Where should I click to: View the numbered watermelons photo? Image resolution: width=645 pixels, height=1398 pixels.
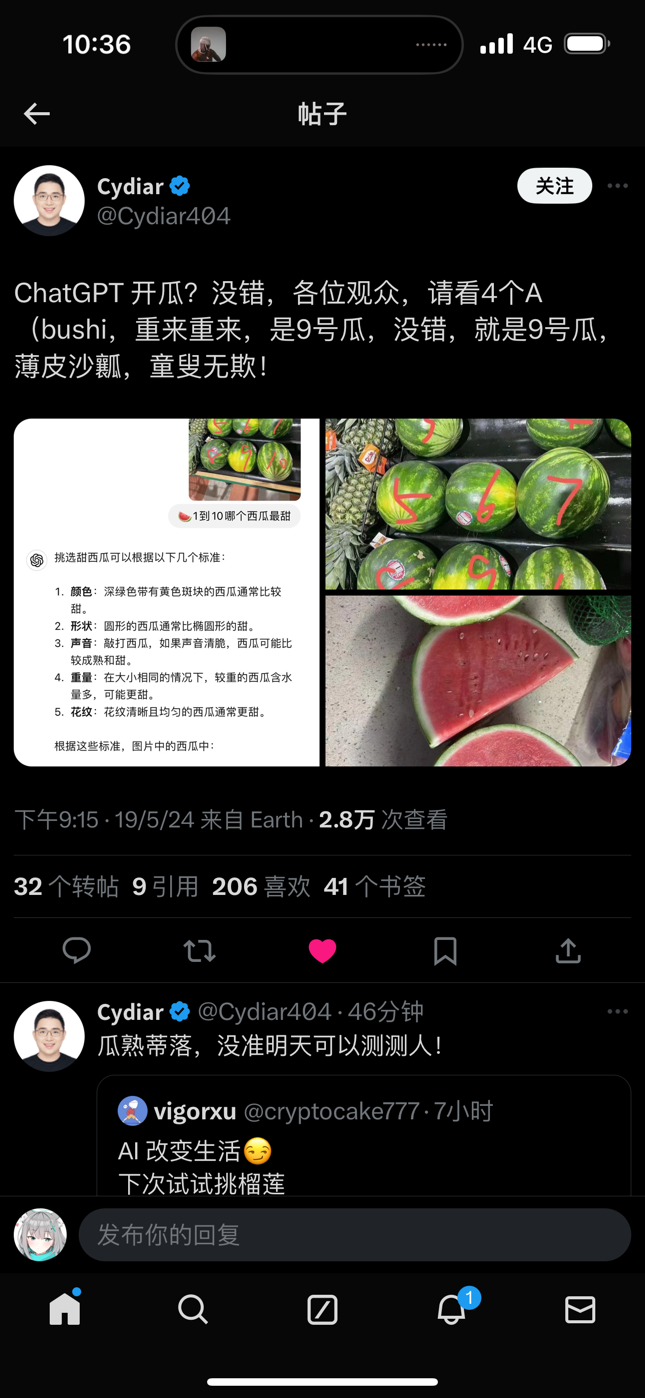point(478,504)
